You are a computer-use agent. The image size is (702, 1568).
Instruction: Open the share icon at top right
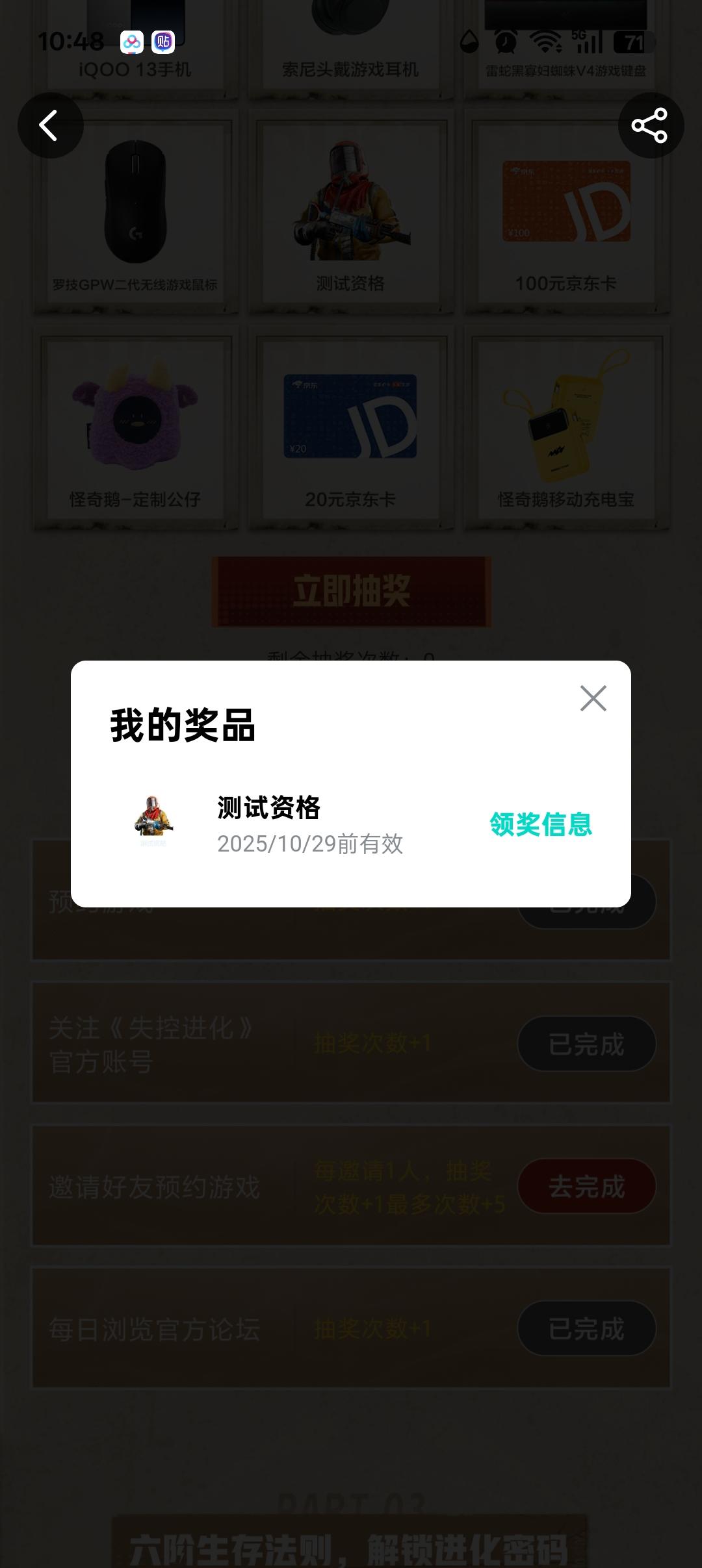[x=651, y=125]
